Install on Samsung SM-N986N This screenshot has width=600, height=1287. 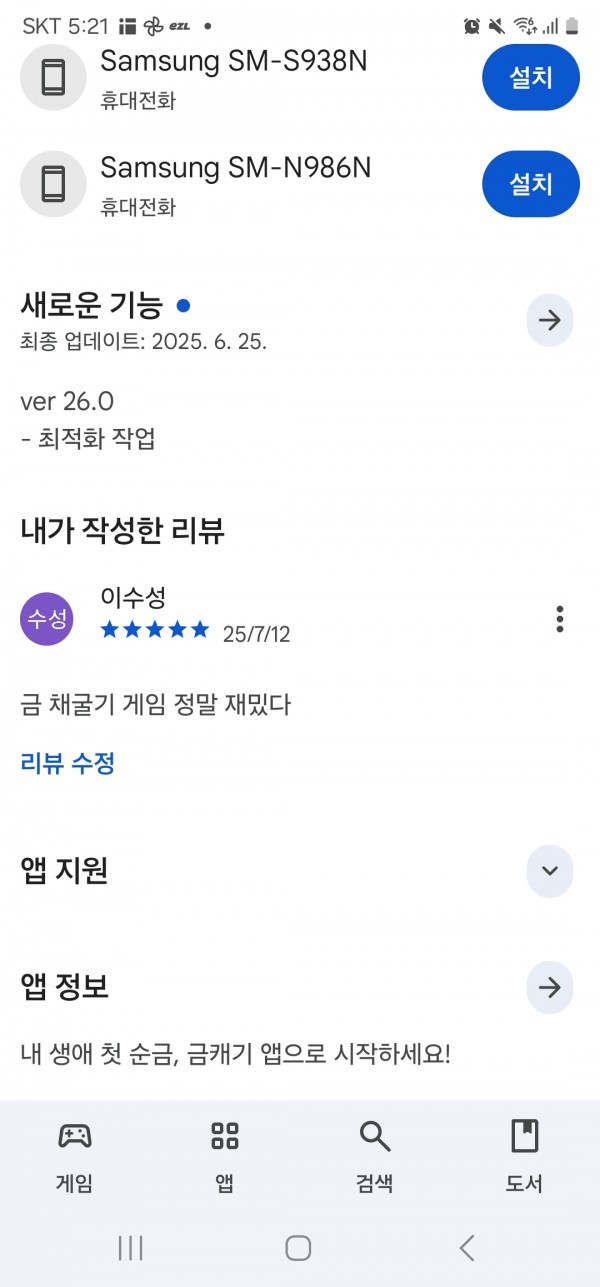pos(530,183)
